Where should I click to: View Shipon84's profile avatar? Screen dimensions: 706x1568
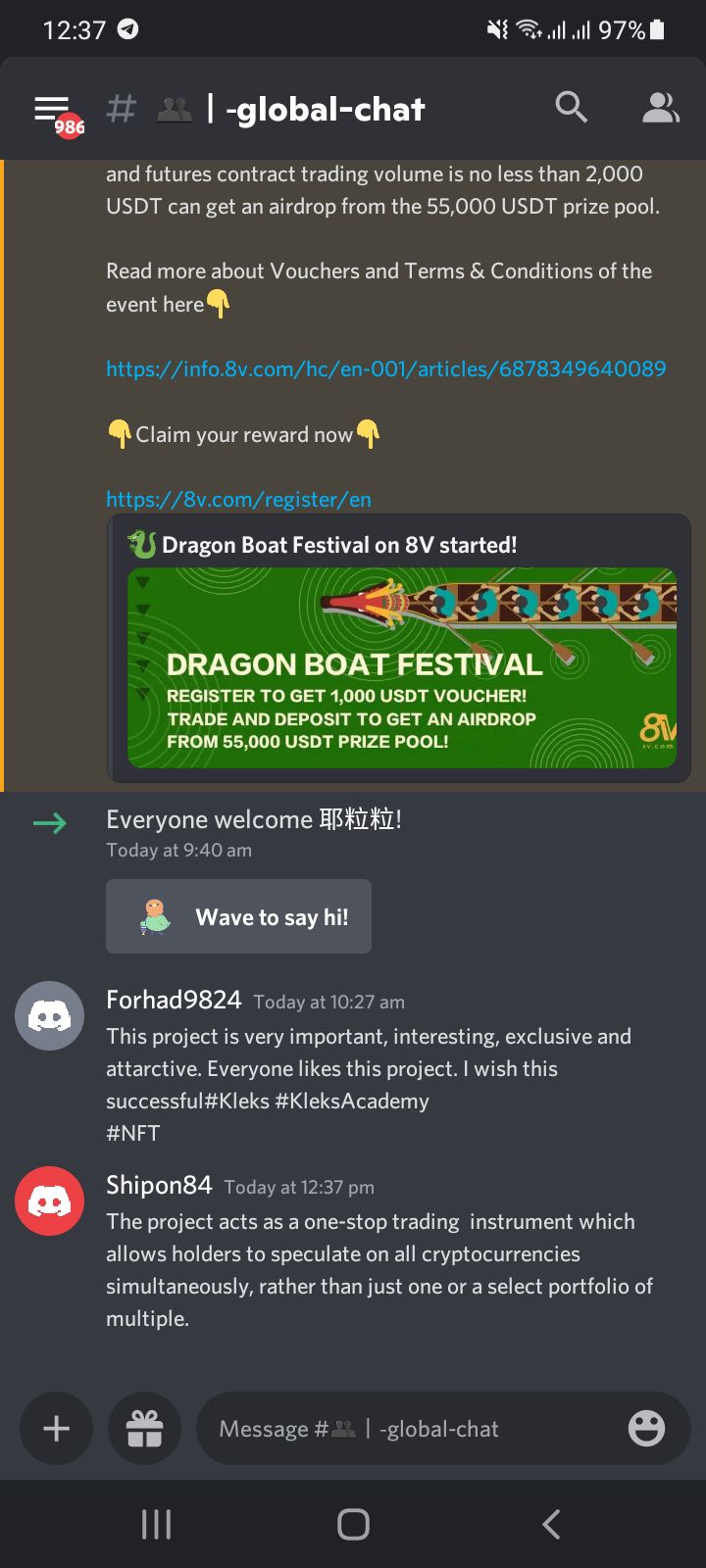(x=49, y=1200)
